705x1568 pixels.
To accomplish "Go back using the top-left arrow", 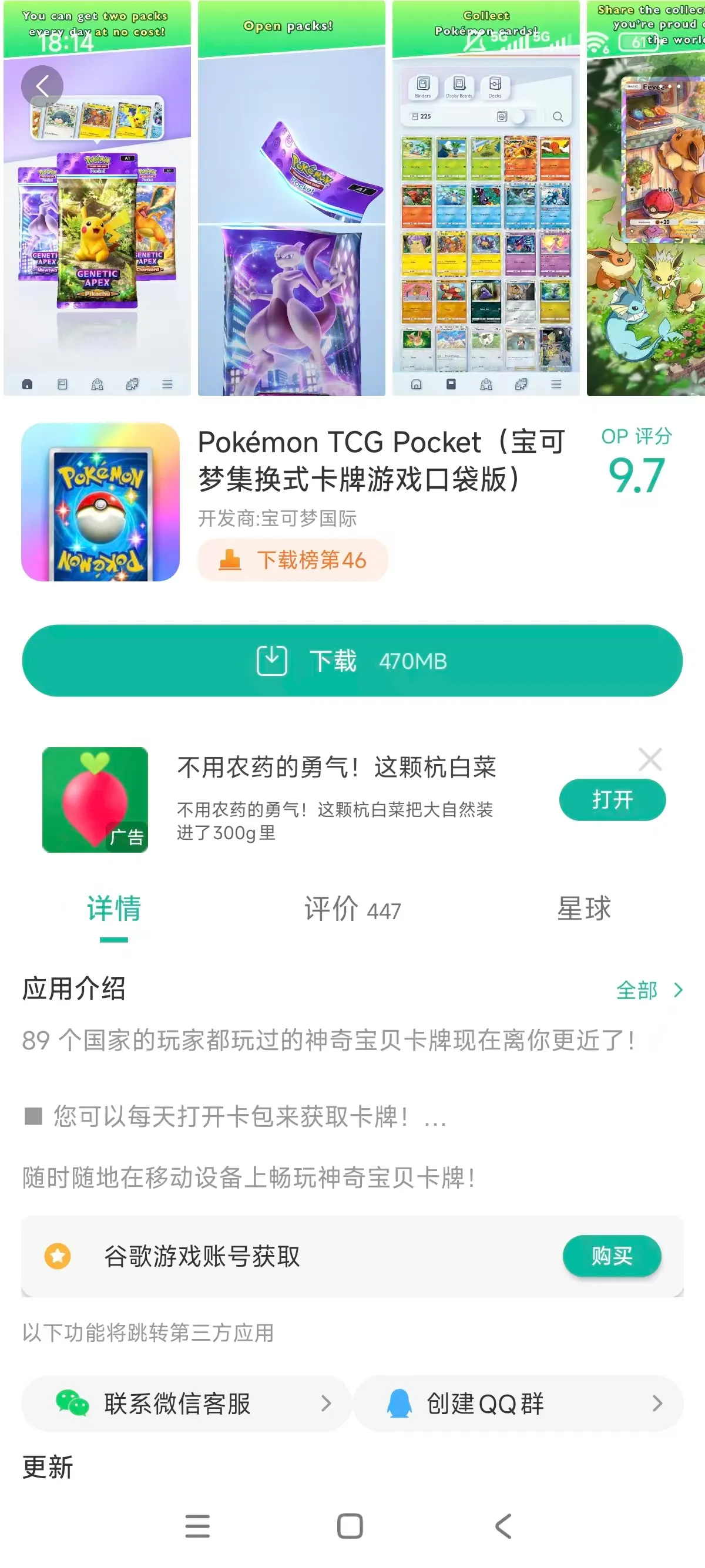I will [42, 86].
